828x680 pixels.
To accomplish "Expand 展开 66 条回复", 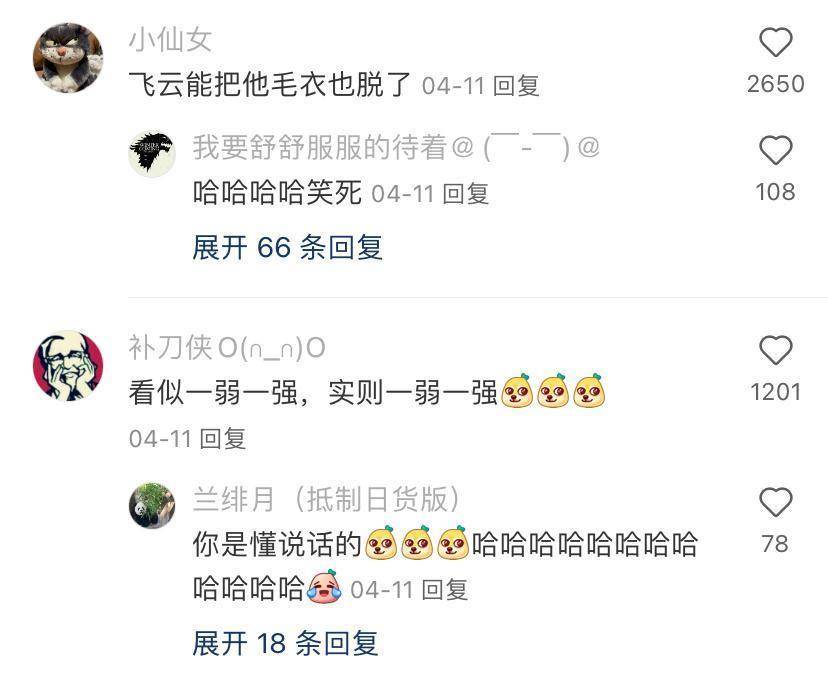I will tap(288, 247).
